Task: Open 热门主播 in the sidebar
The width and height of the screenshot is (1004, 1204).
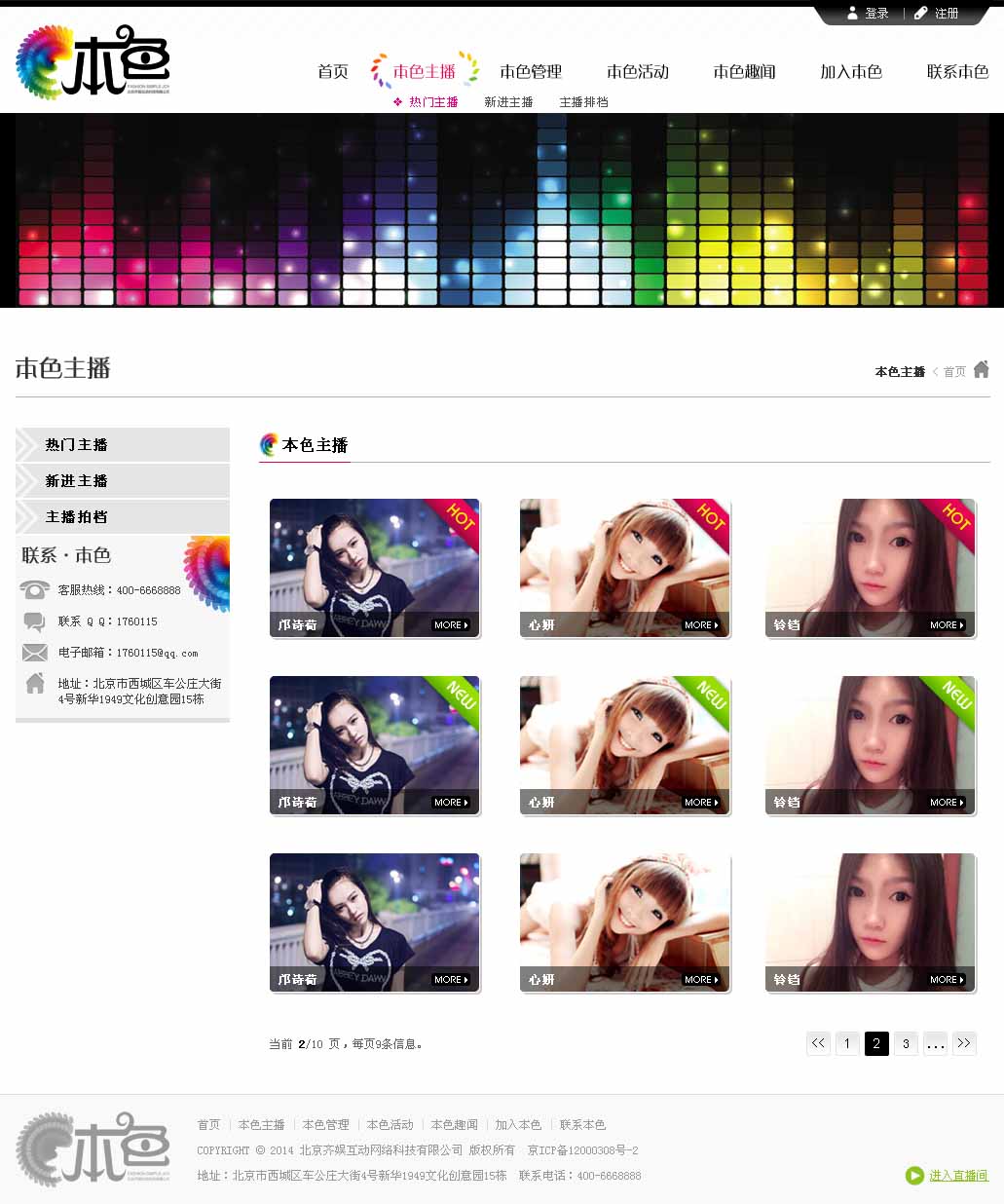Action: click(77, 444)
